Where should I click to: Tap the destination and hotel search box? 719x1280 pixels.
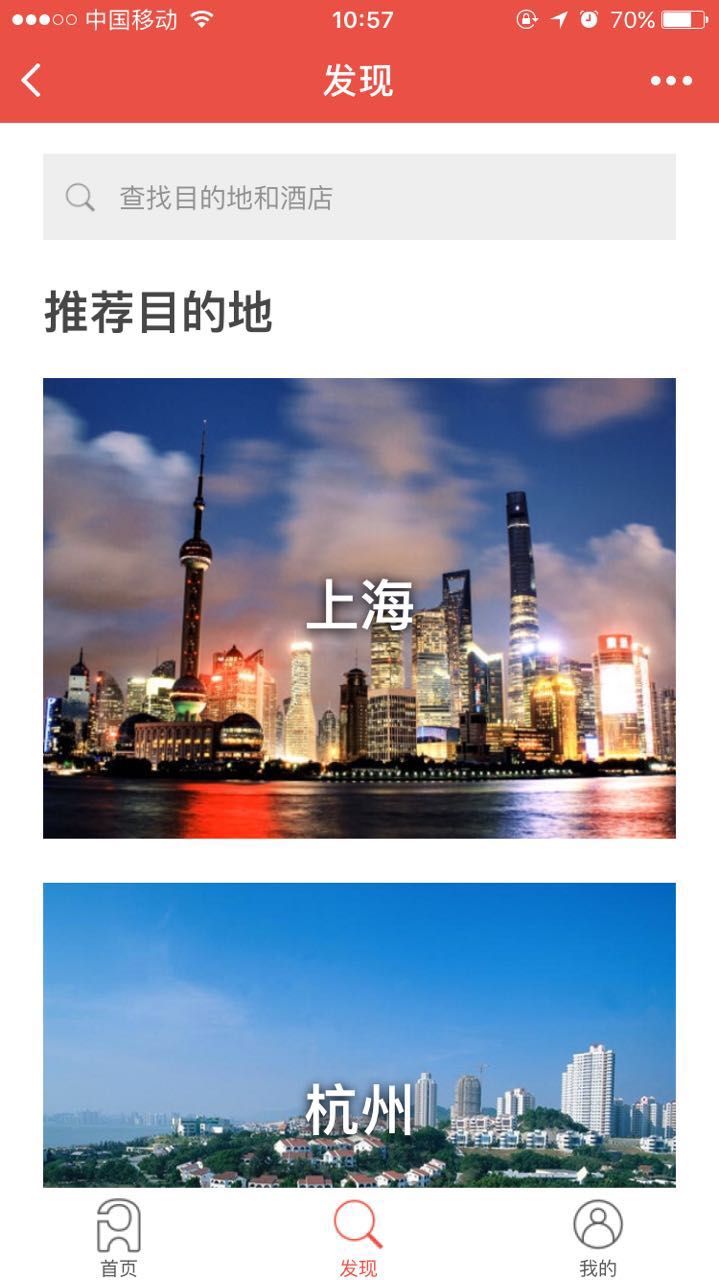coord(359,197)
